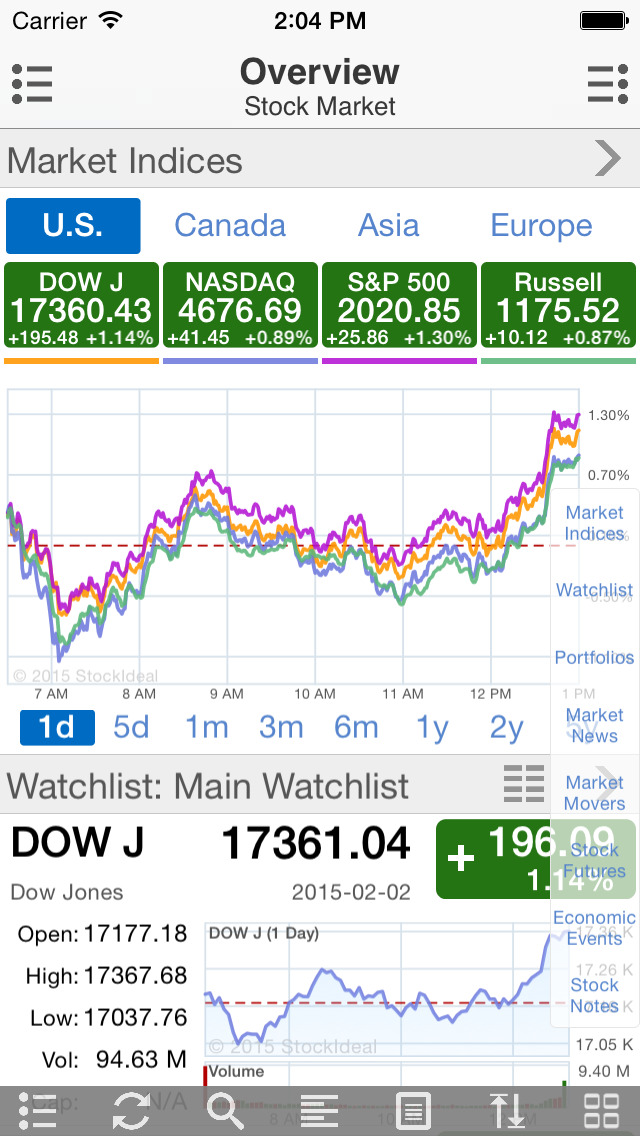This screenshot has width=640, height=1136.
Task: Open the left side menu icon
Action: point(32,84)
